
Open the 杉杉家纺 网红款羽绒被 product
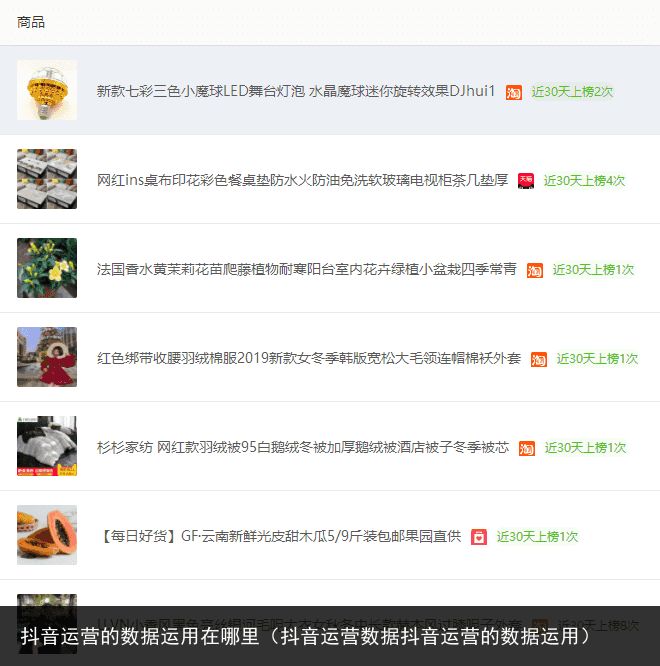tap(302, 447)
